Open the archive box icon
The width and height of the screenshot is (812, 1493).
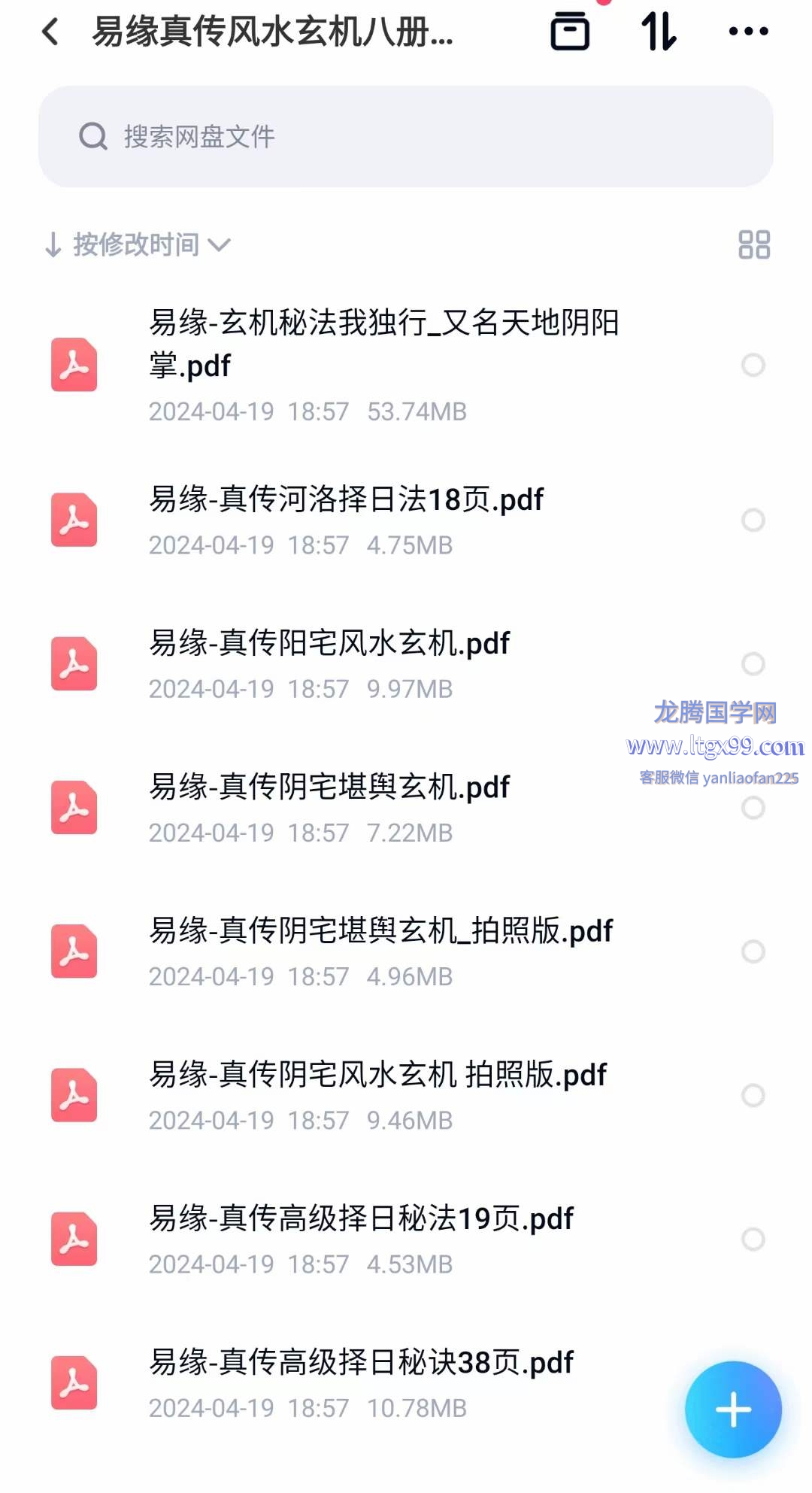click(x=570, y=32)
